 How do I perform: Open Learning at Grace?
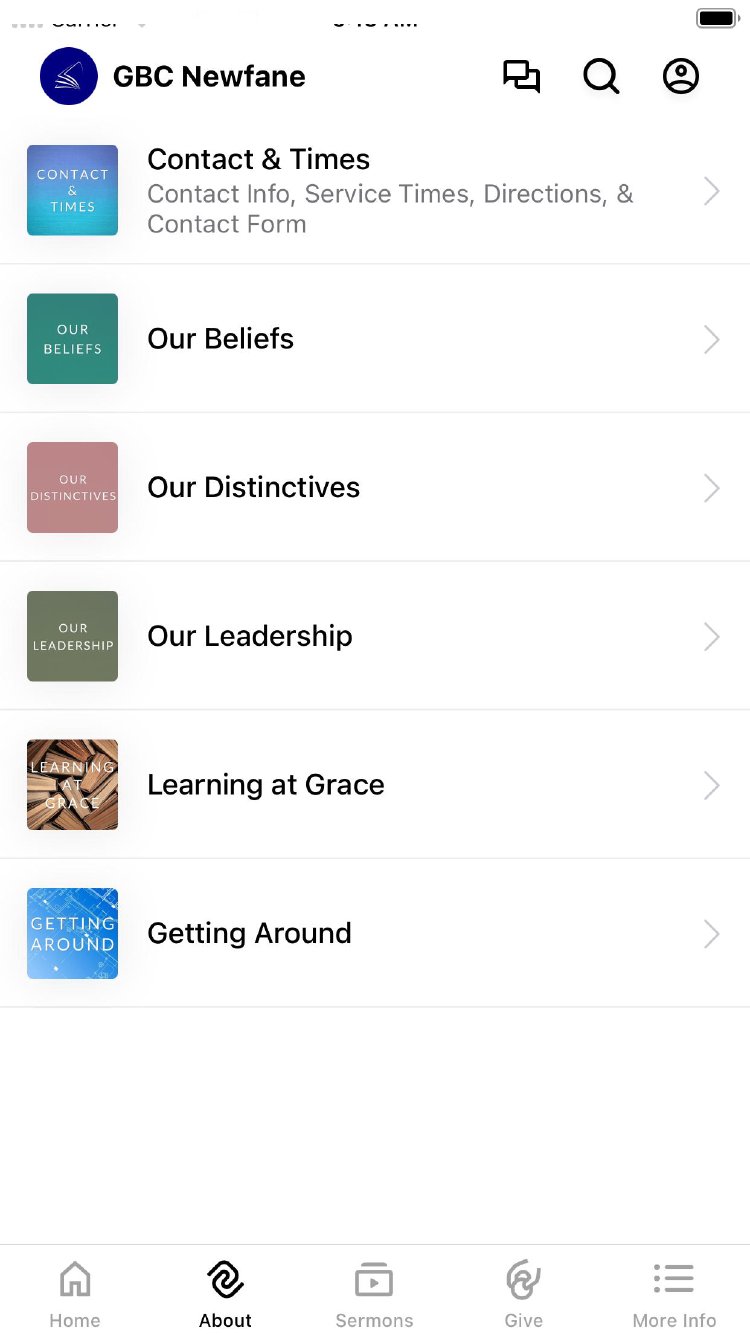[x=375, y=785]
